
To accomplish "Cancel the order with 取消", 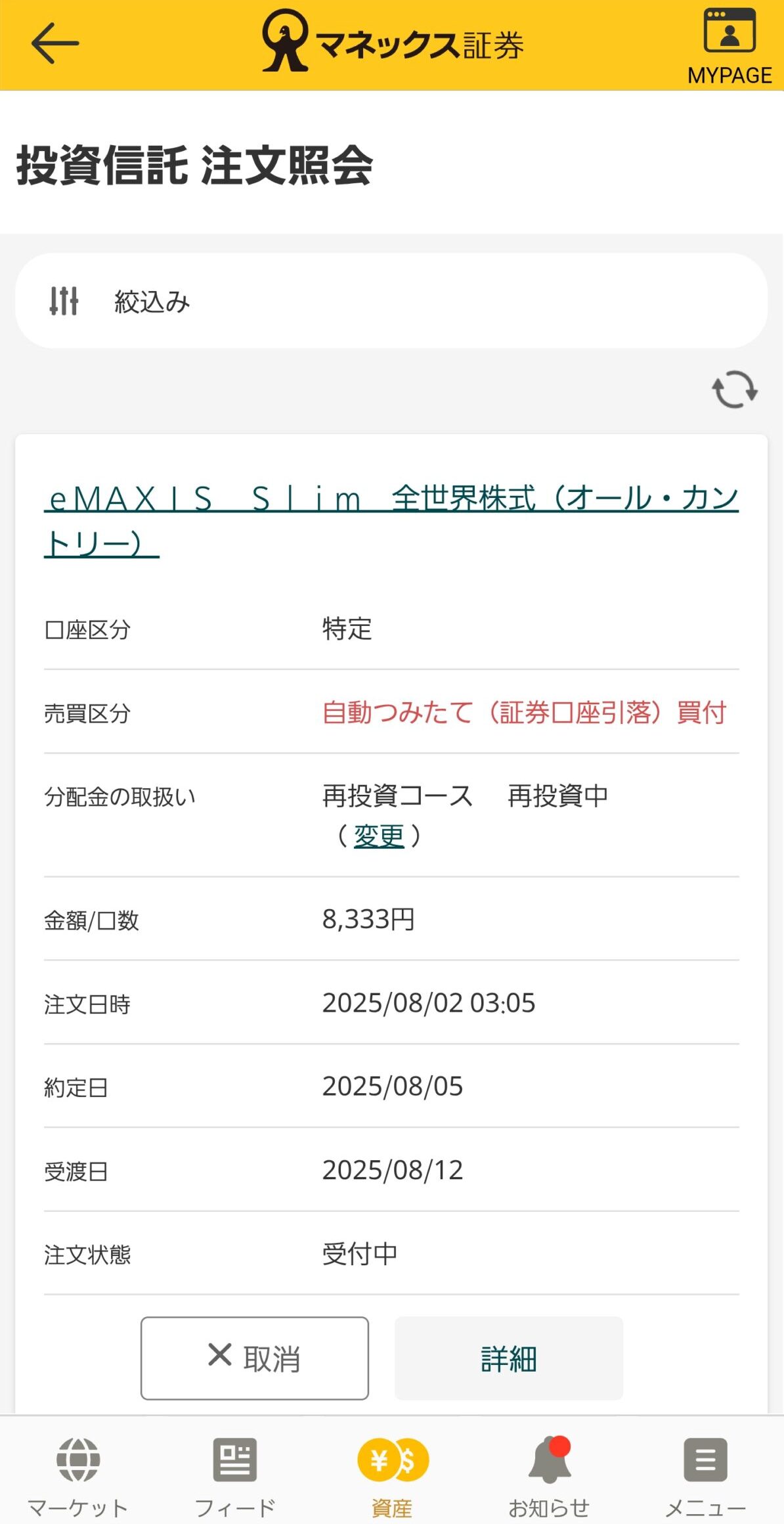I will [x=255, y=1358].
